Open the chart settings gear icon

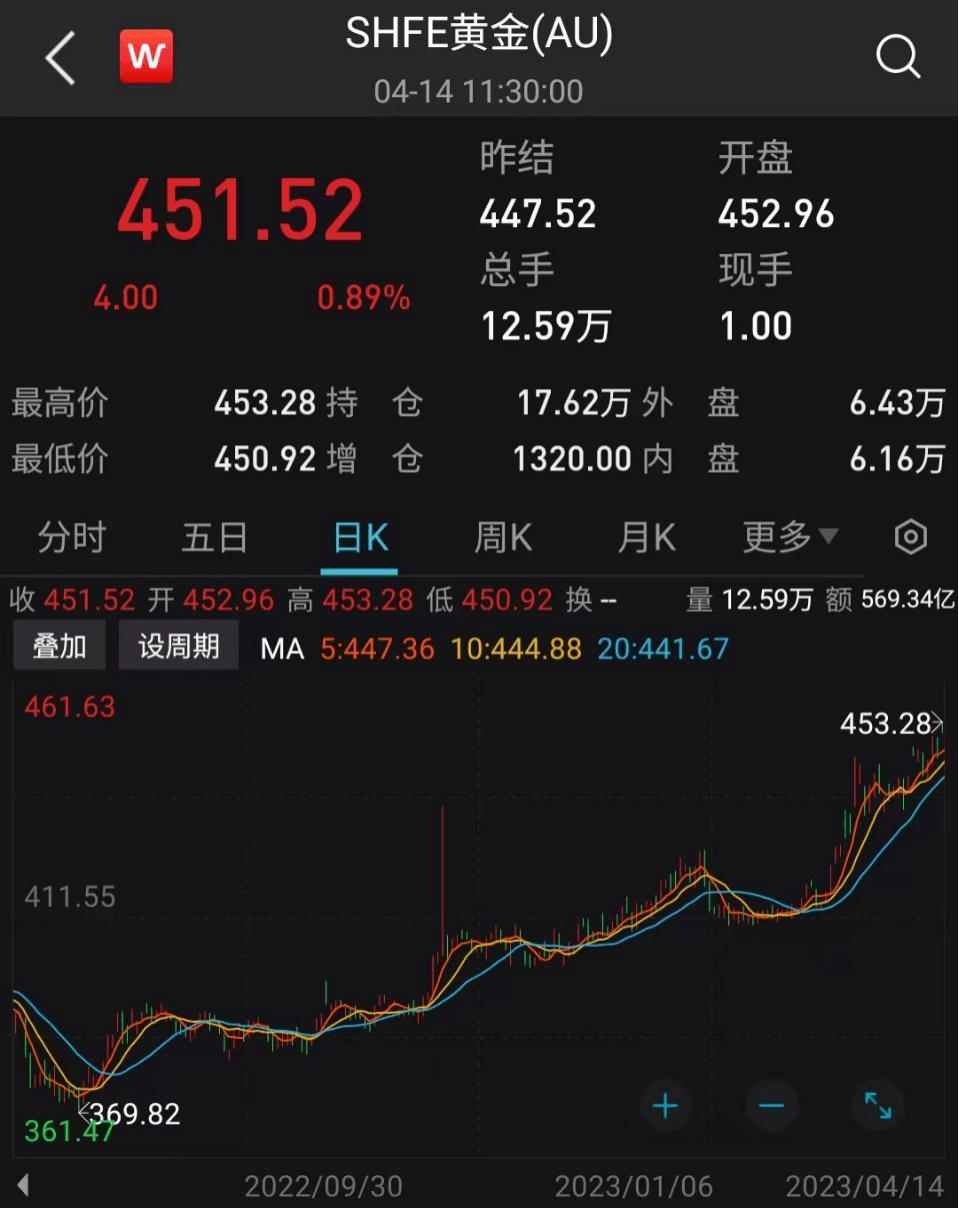coord(909,537)
